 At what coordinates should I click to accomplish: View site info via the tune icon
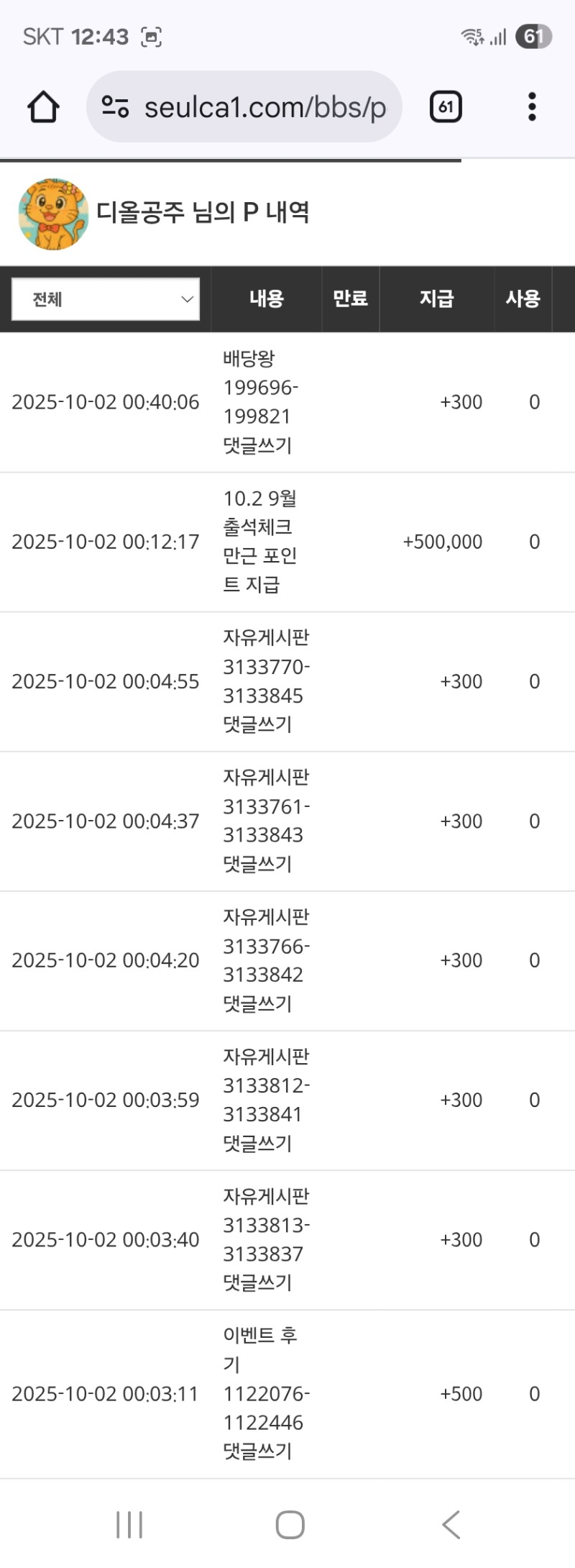[x=115, y=107]
